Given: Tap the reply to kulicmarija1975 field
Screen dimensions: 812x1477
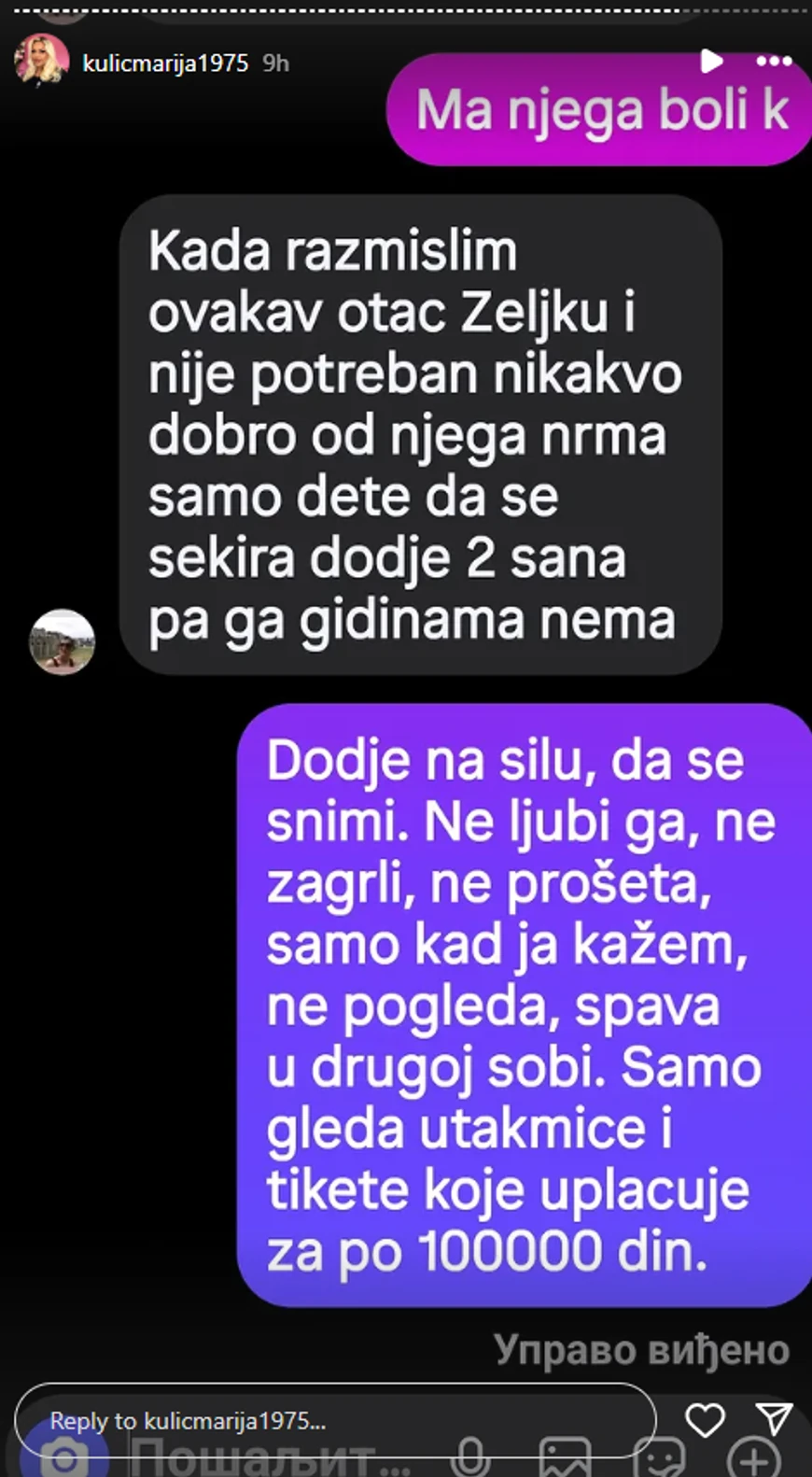Looking at the screenshot, I should click(x=336, y=1420).
